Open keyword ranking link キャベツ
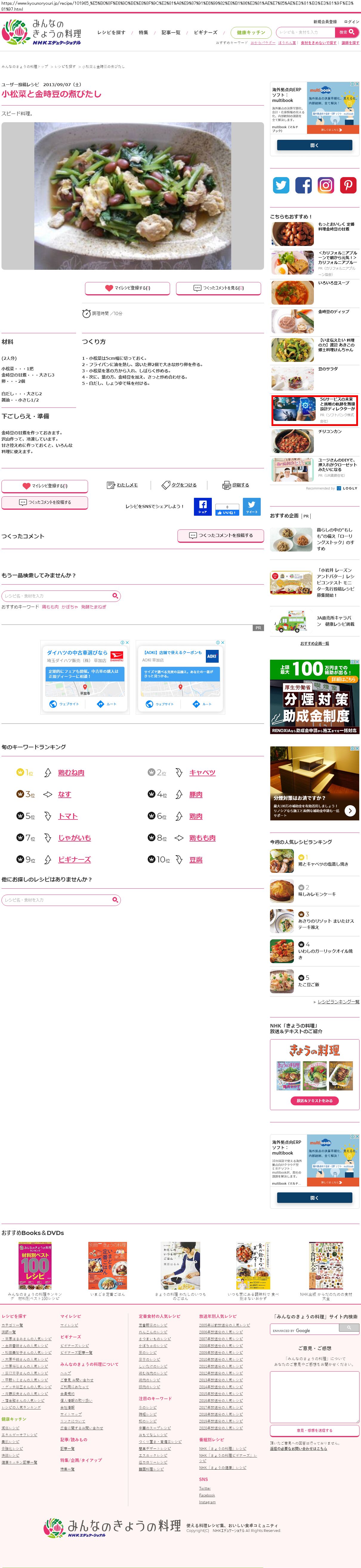 click(202, 772)
